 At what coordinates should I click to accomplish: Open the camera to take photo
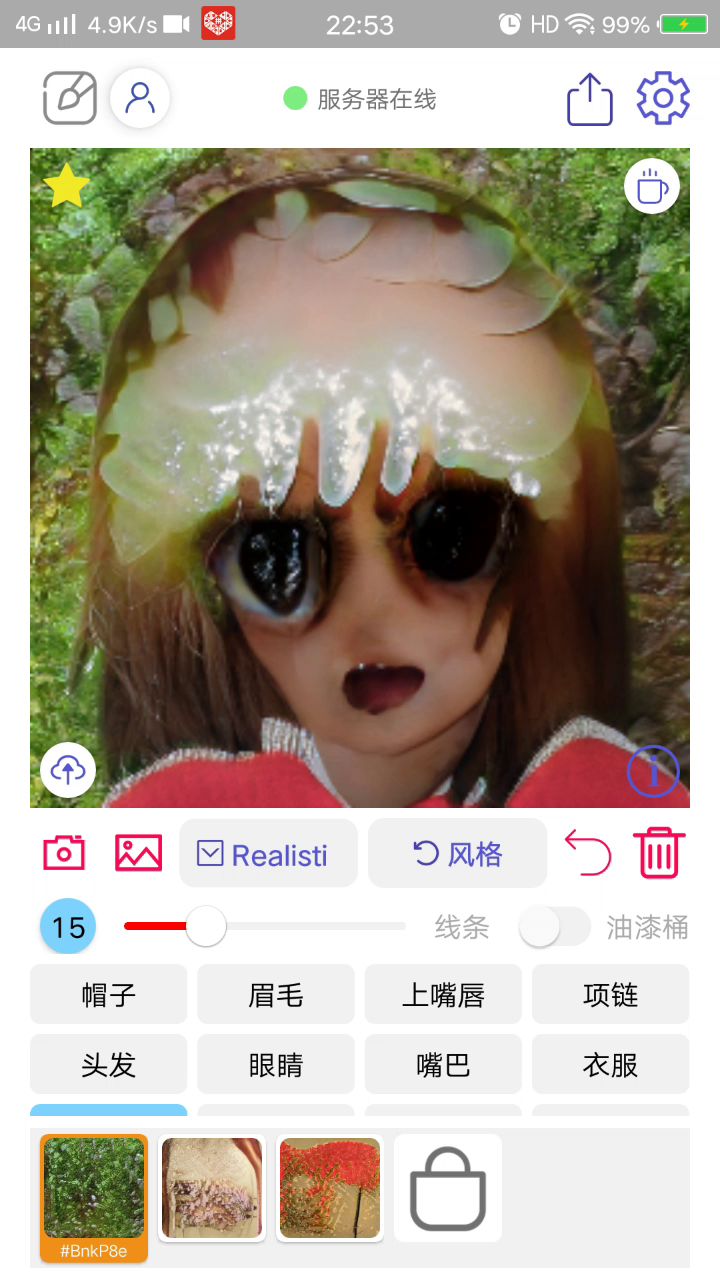64,853
